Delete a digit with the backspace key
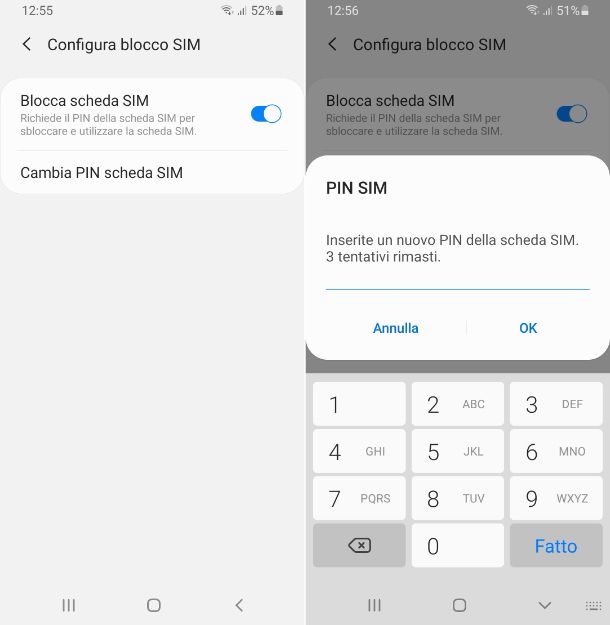Viewport: 610px width, 625px height. click(x=359, y=546)
